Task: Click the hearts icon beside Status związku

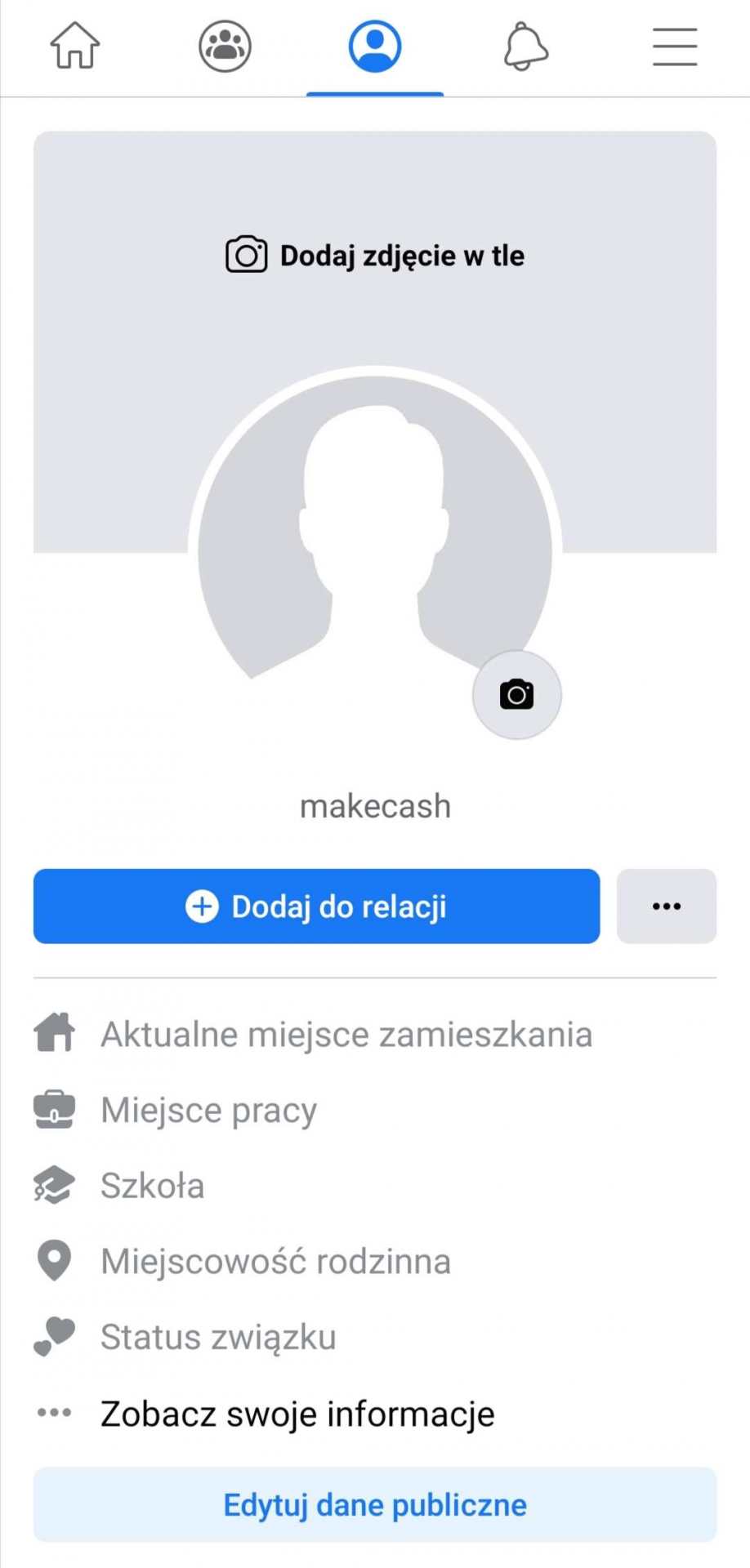Action: point(55,1336)
